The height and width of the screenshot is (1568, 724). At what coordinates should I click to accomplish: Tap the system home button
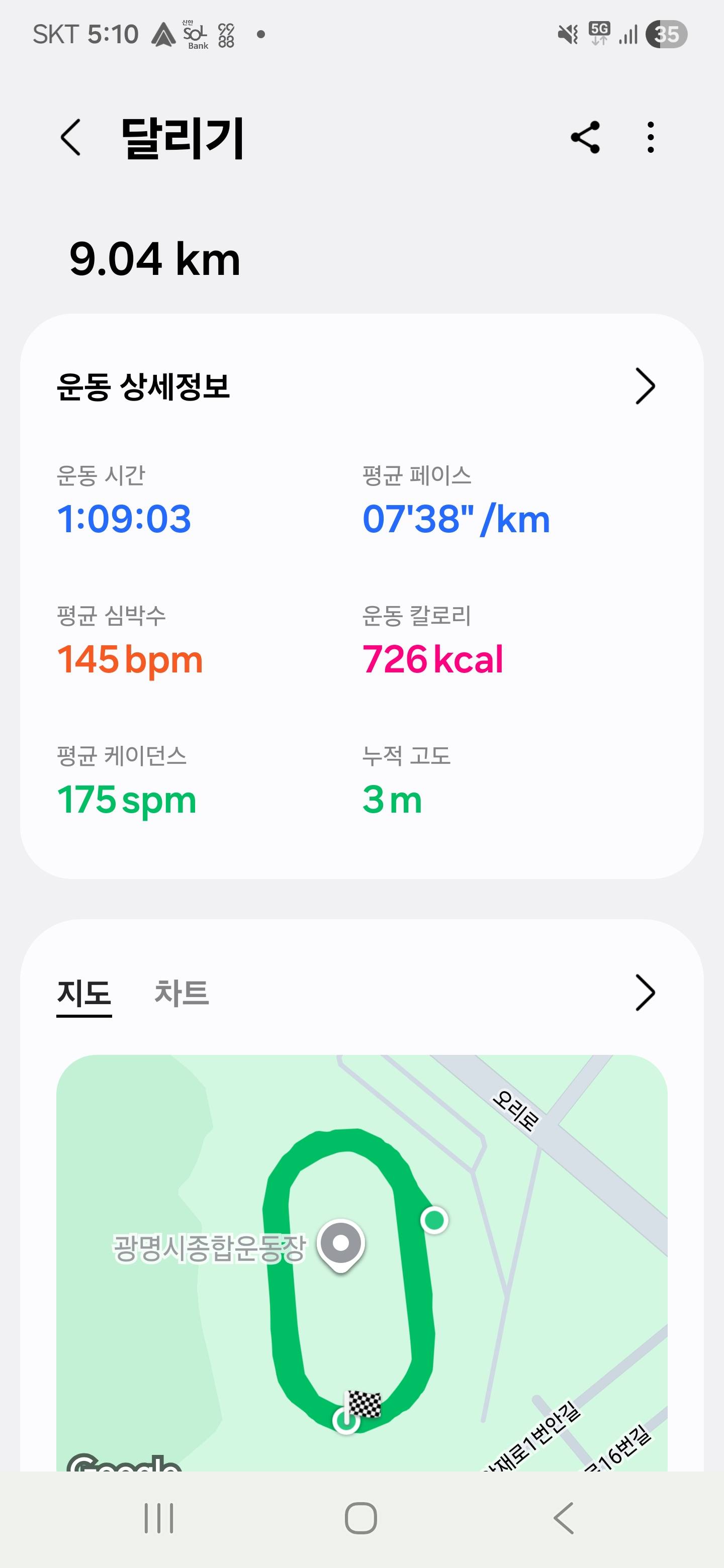pos(361,1518)
